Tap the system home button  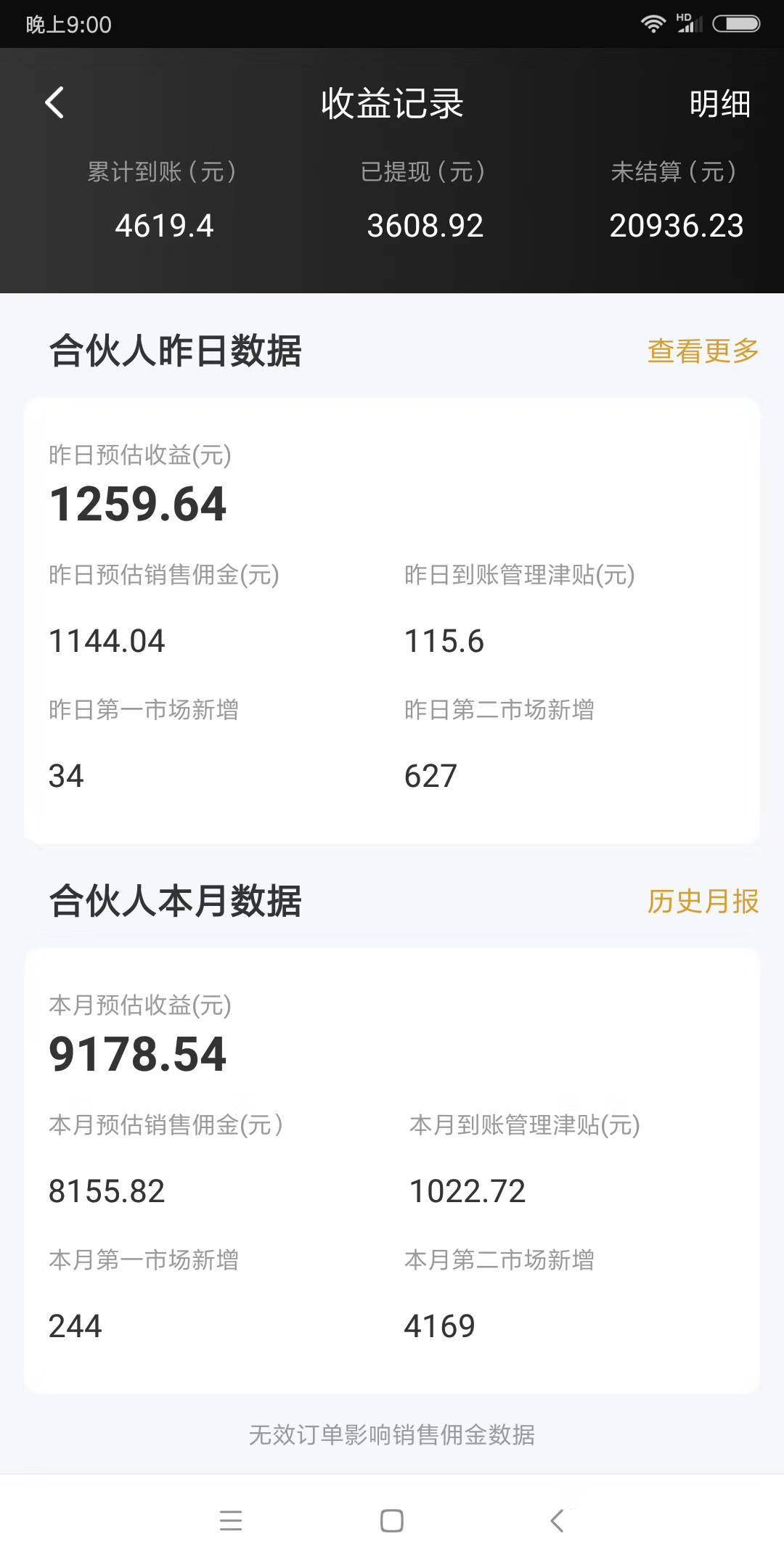coord(392,1520)
